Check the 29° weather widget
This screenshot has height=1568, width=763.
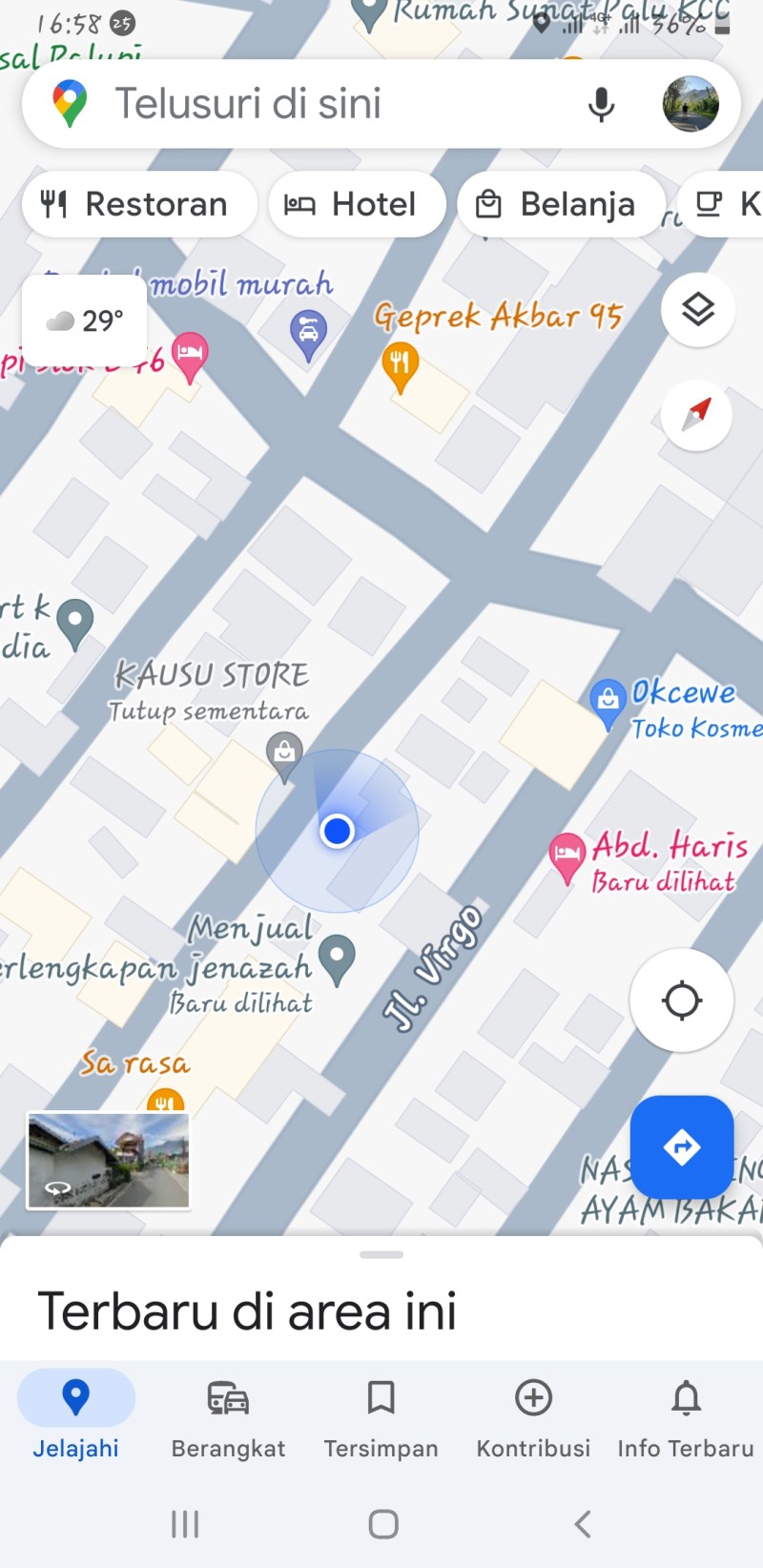[x=85, y=320]
